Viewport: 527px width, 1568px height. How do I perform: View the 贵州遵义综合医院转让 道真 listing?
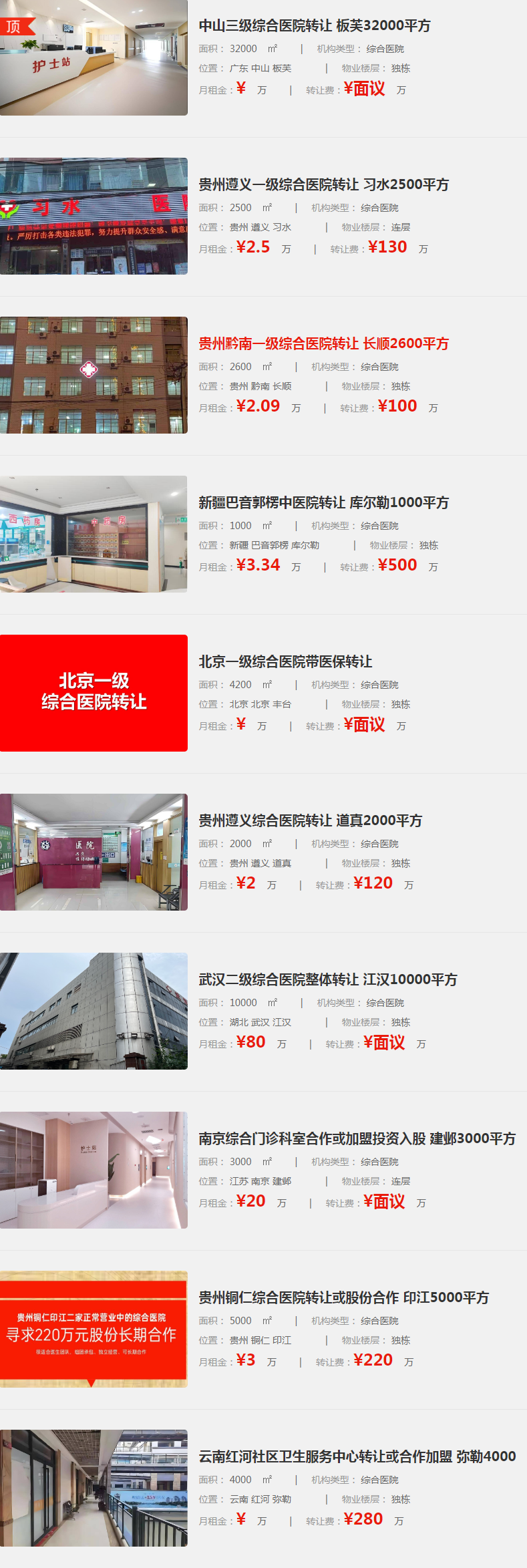coord(310,821)
